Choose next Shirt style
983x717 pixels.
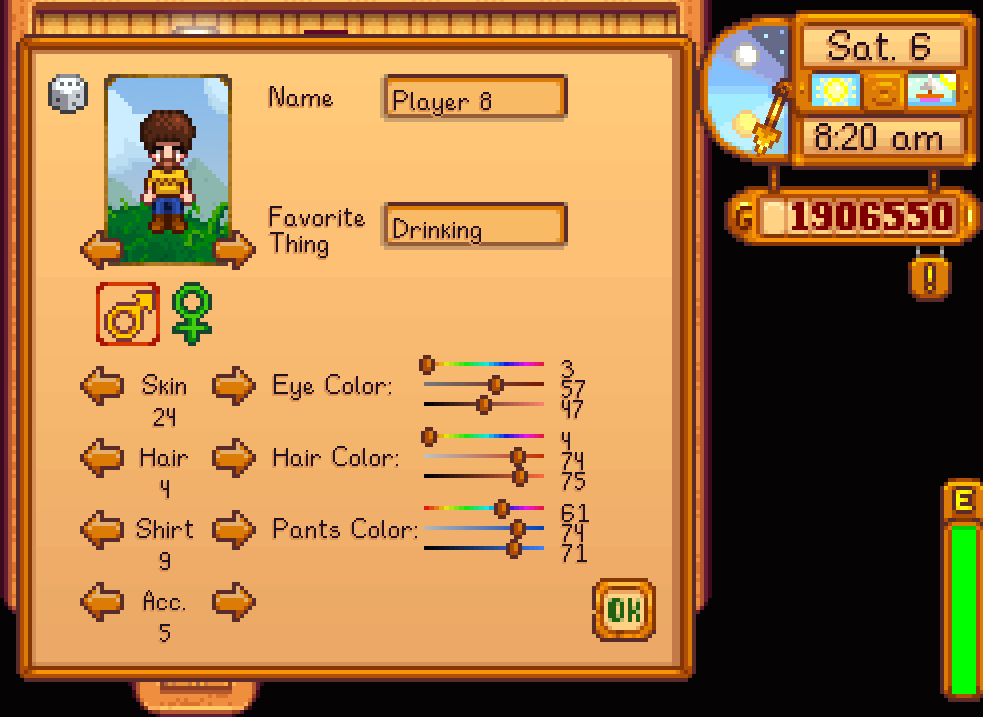click(233, 529)
